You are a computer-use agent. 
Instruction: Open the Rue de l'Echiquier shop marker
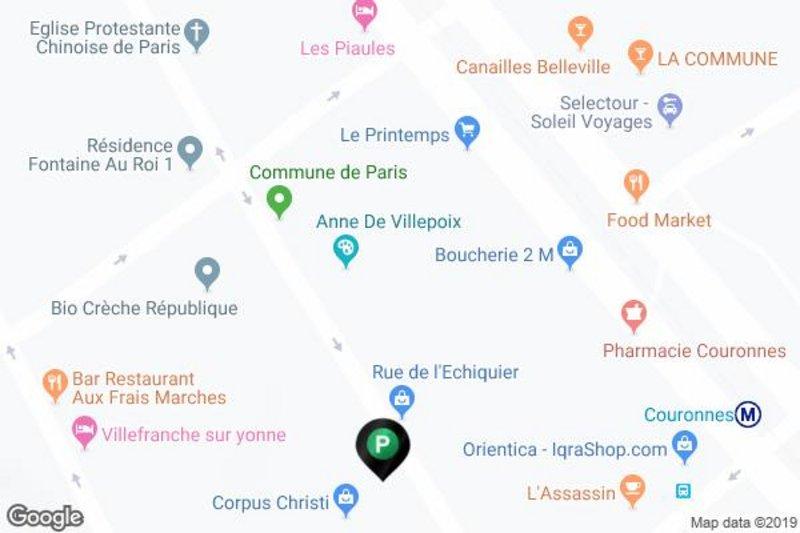point(403,402)
